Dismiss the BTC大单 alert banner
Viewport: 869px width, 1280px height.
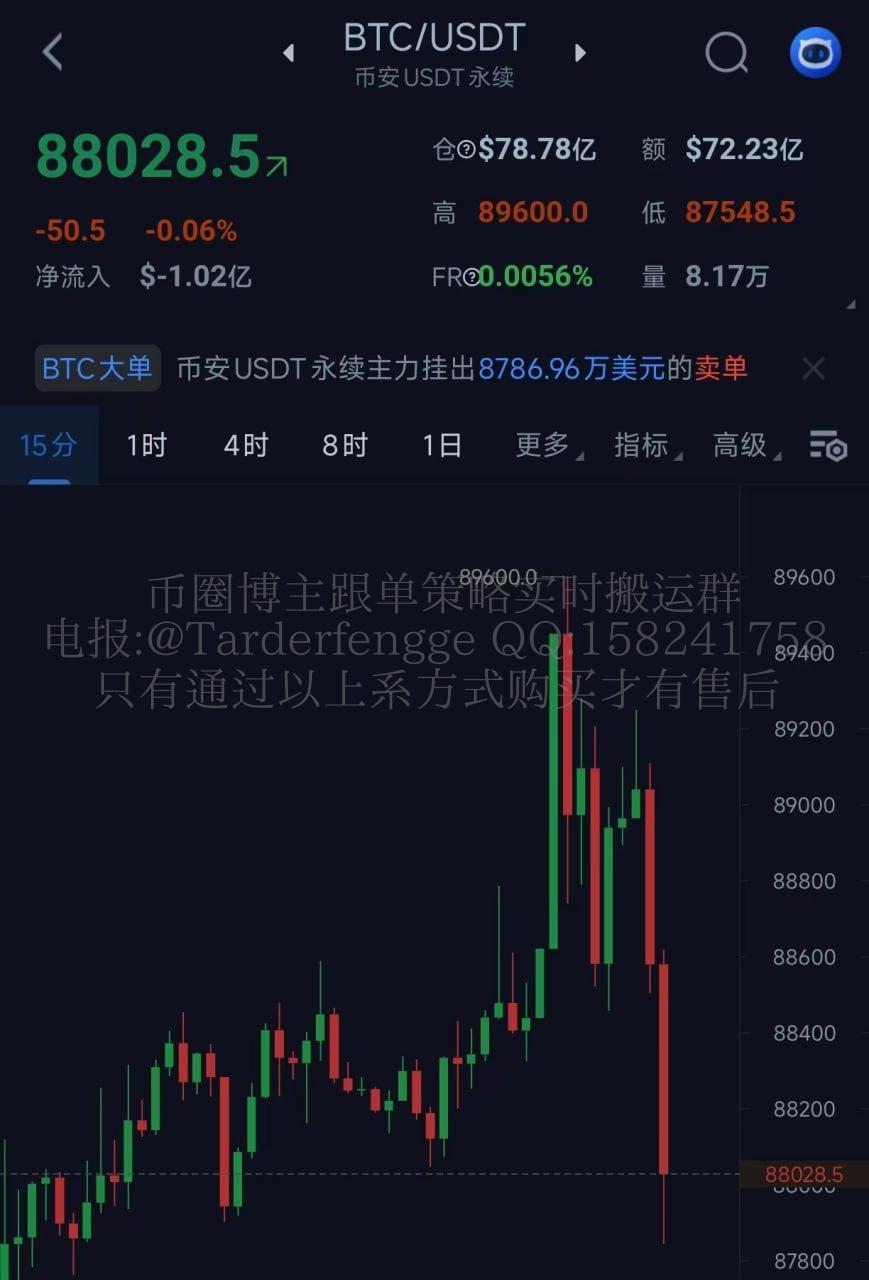click(813, 369)
